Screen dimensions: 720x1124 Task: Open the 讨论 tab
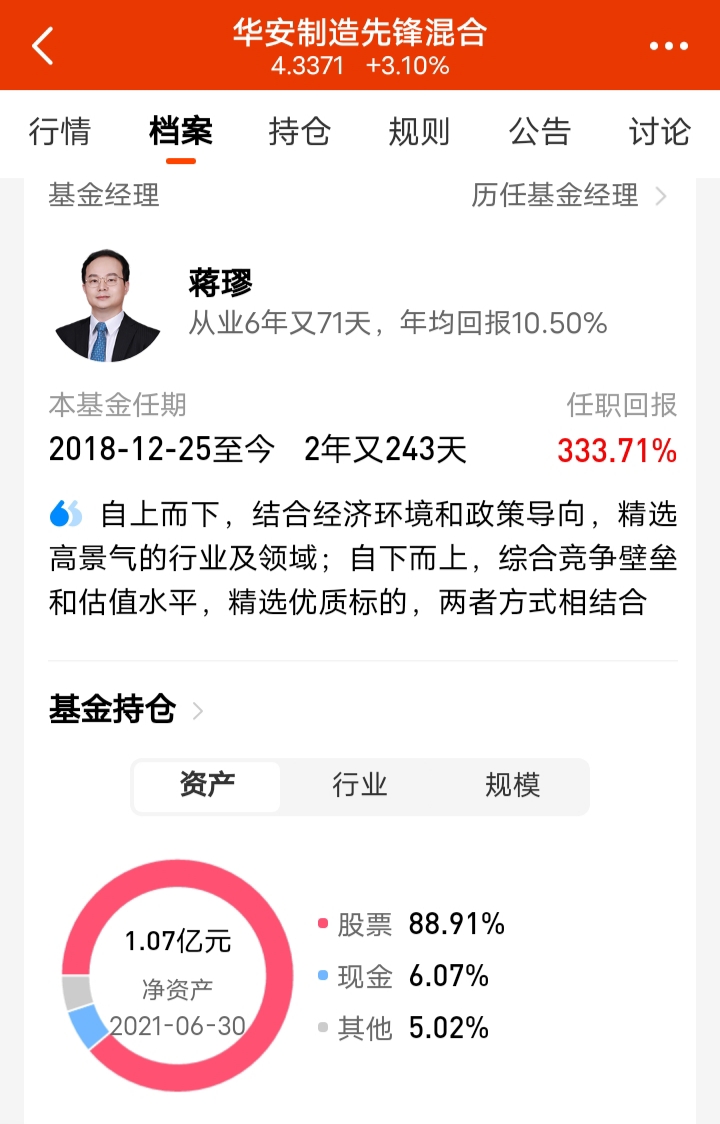tap(659, 132)
